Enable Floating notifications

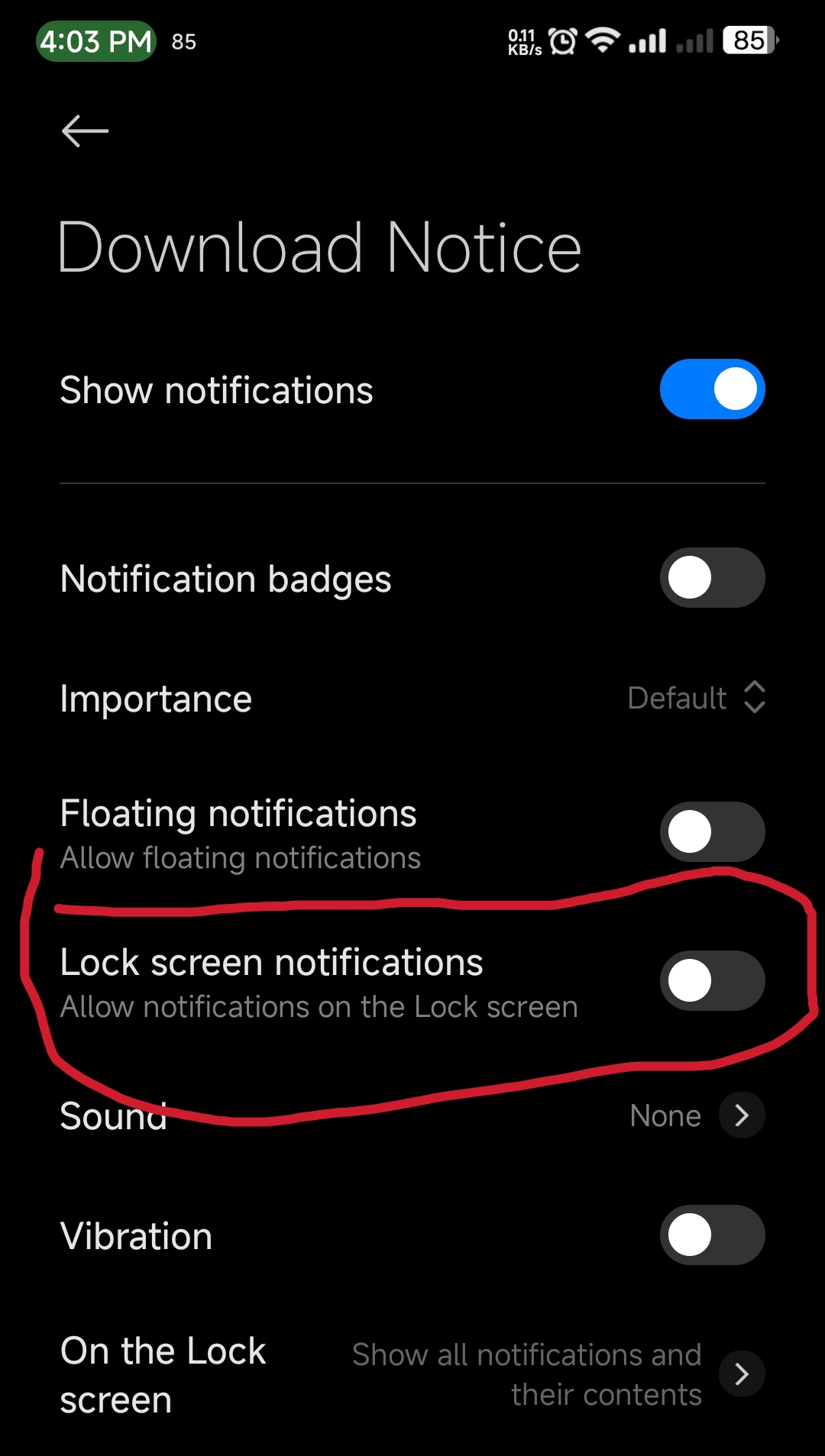[712, 832]
